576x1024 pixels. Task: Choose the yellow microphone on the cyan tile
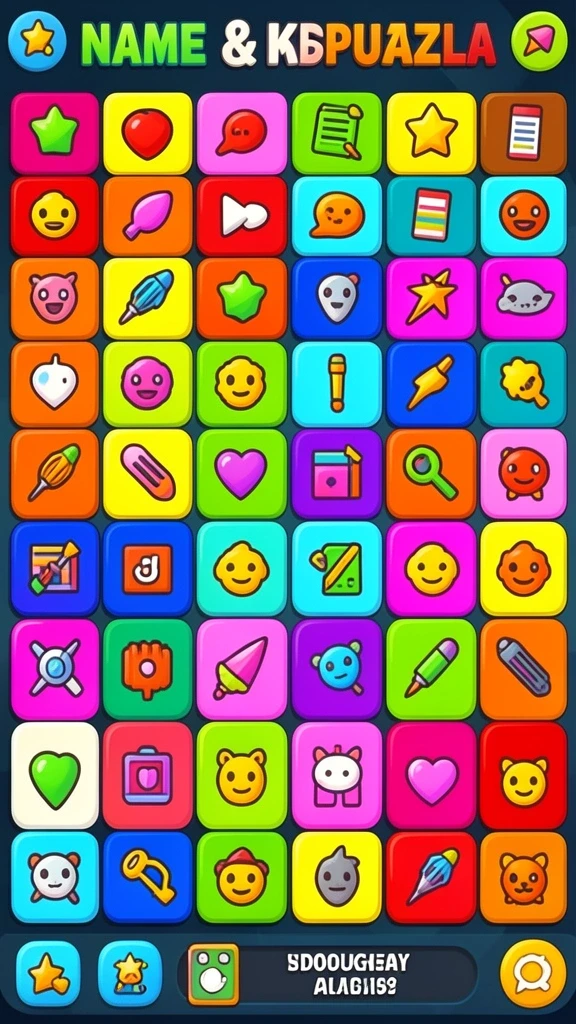(336, 384)
